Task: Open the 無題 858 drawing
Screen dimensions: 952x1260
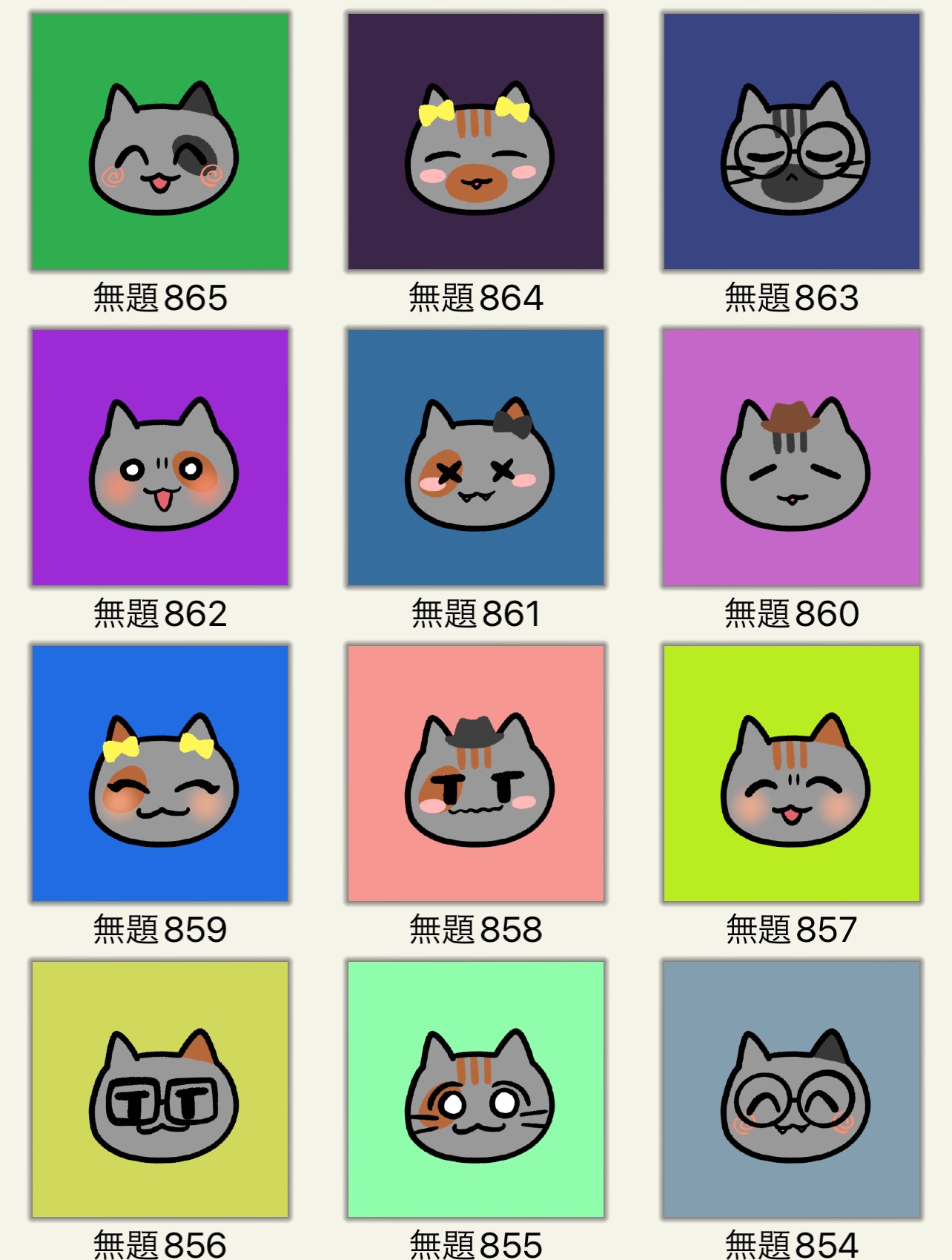Action: (476, 774)
